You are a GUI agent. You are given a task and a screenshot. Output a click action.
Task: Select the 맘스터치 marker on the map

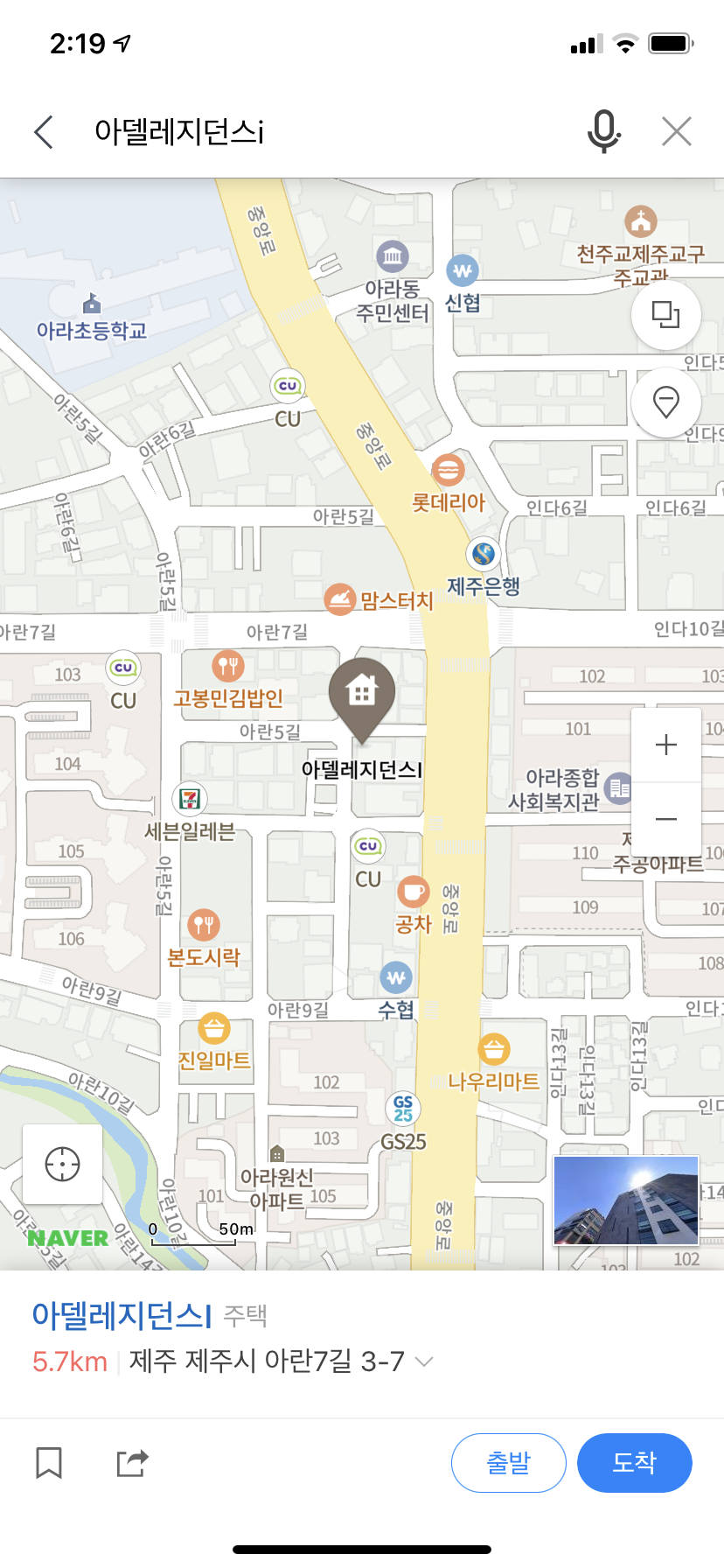click(x=340, y=599)
